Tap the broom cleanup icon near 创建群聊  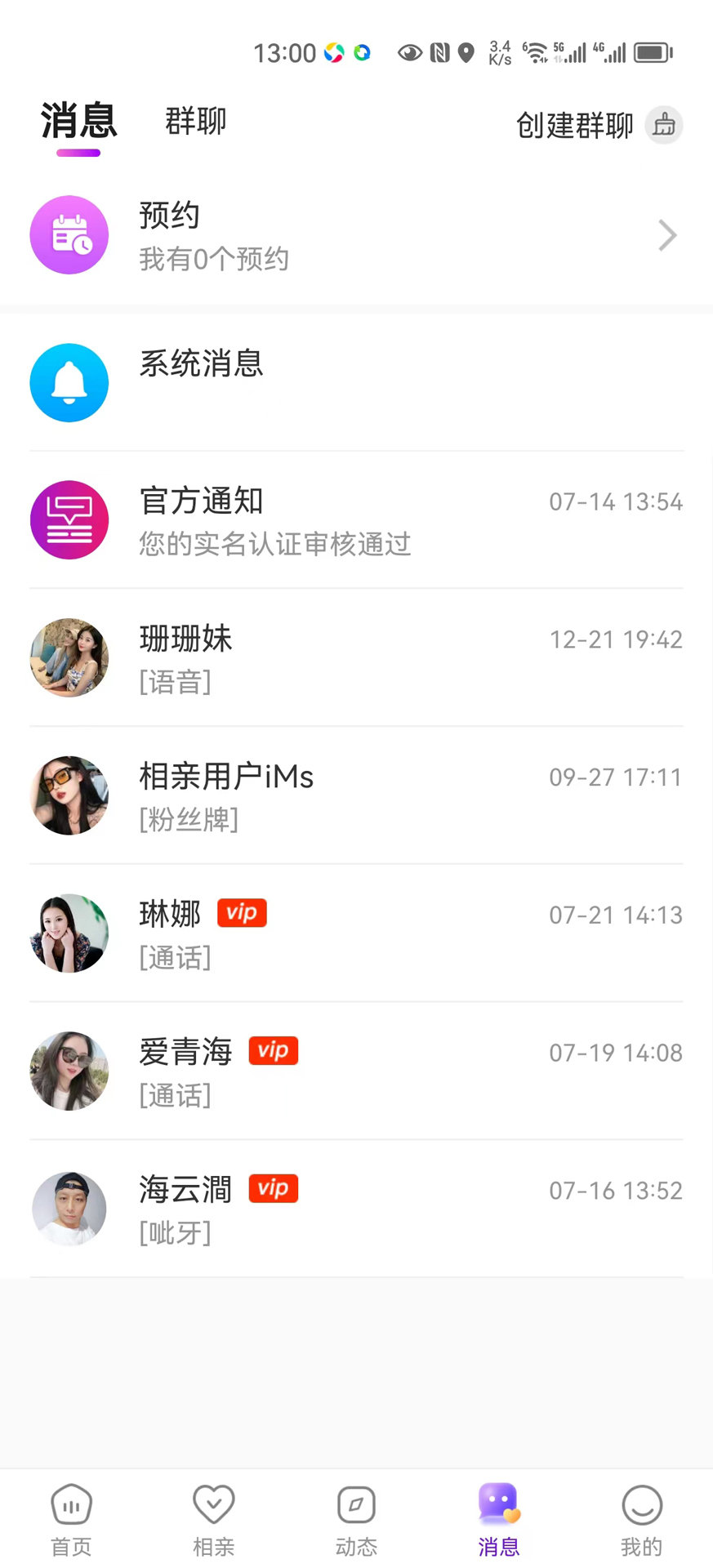coord(664,125)
